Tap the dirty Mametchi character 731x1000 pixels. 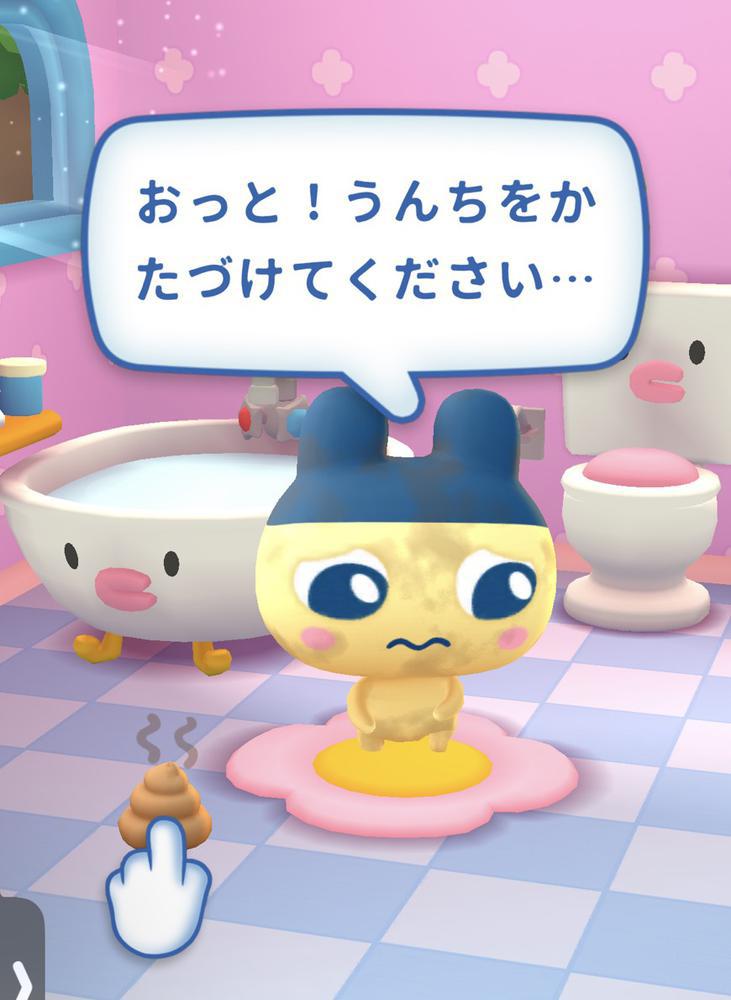pyautogui.click(x=400, y=580)
